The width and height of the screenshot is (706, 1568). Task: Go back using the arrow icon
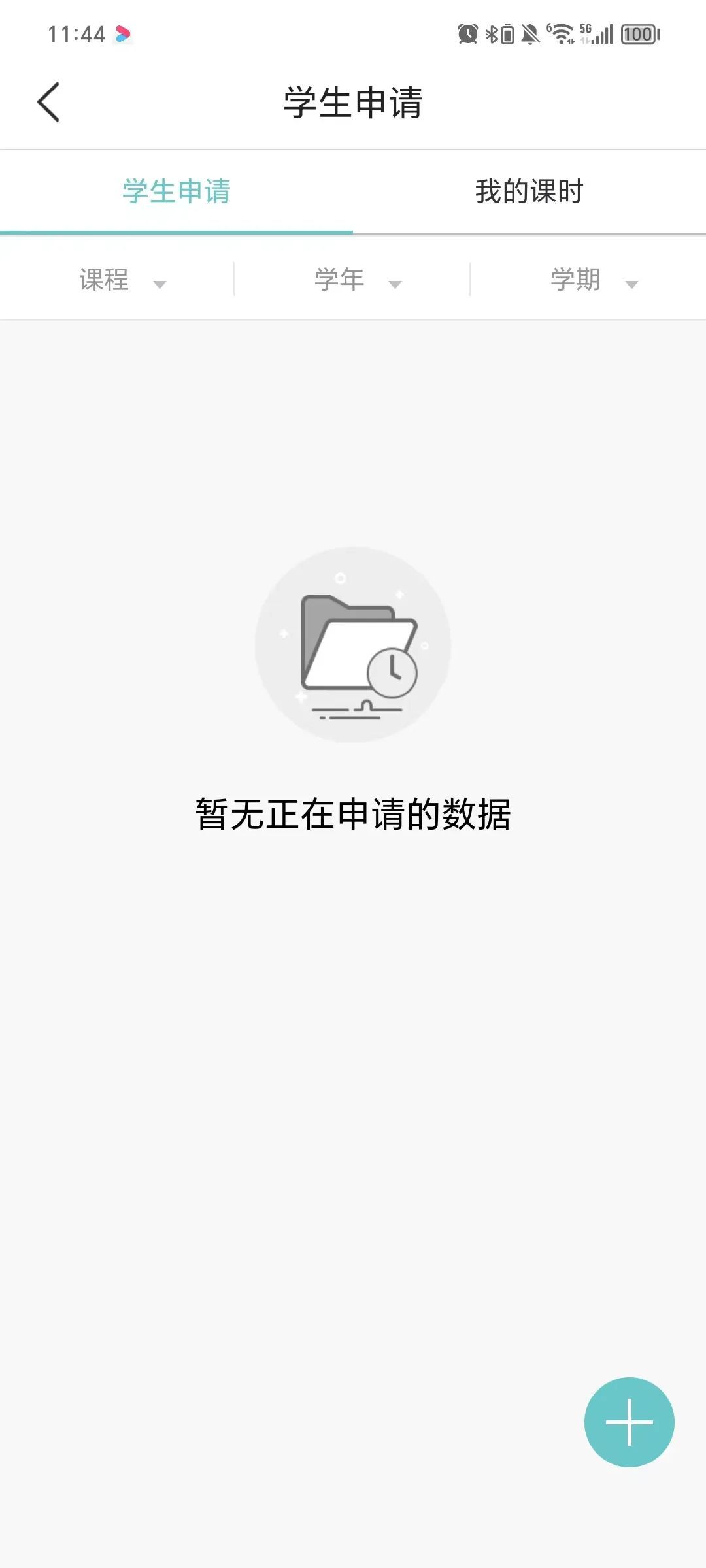pyautogui.click(x=48, y=102)
